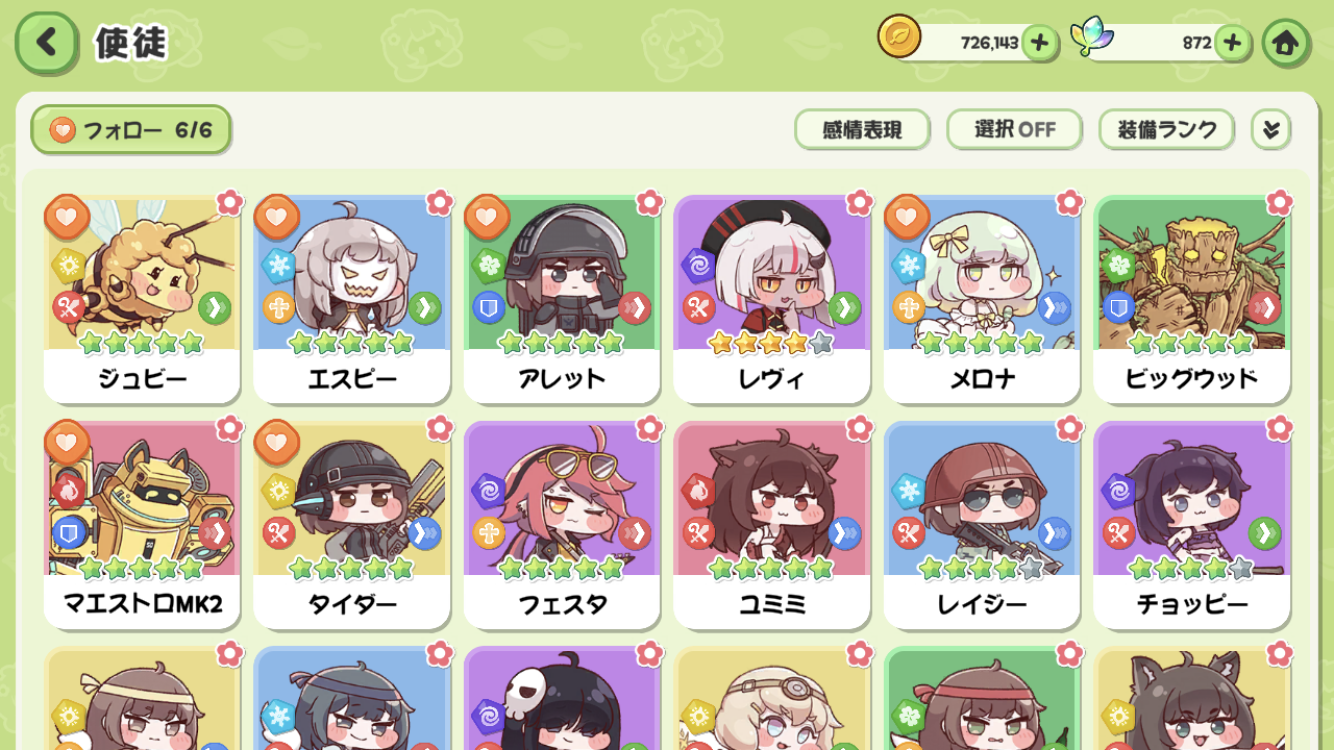Sort by 装備ランク
The height and width of the screenshot is (750, 1334).
[1166, 130]
